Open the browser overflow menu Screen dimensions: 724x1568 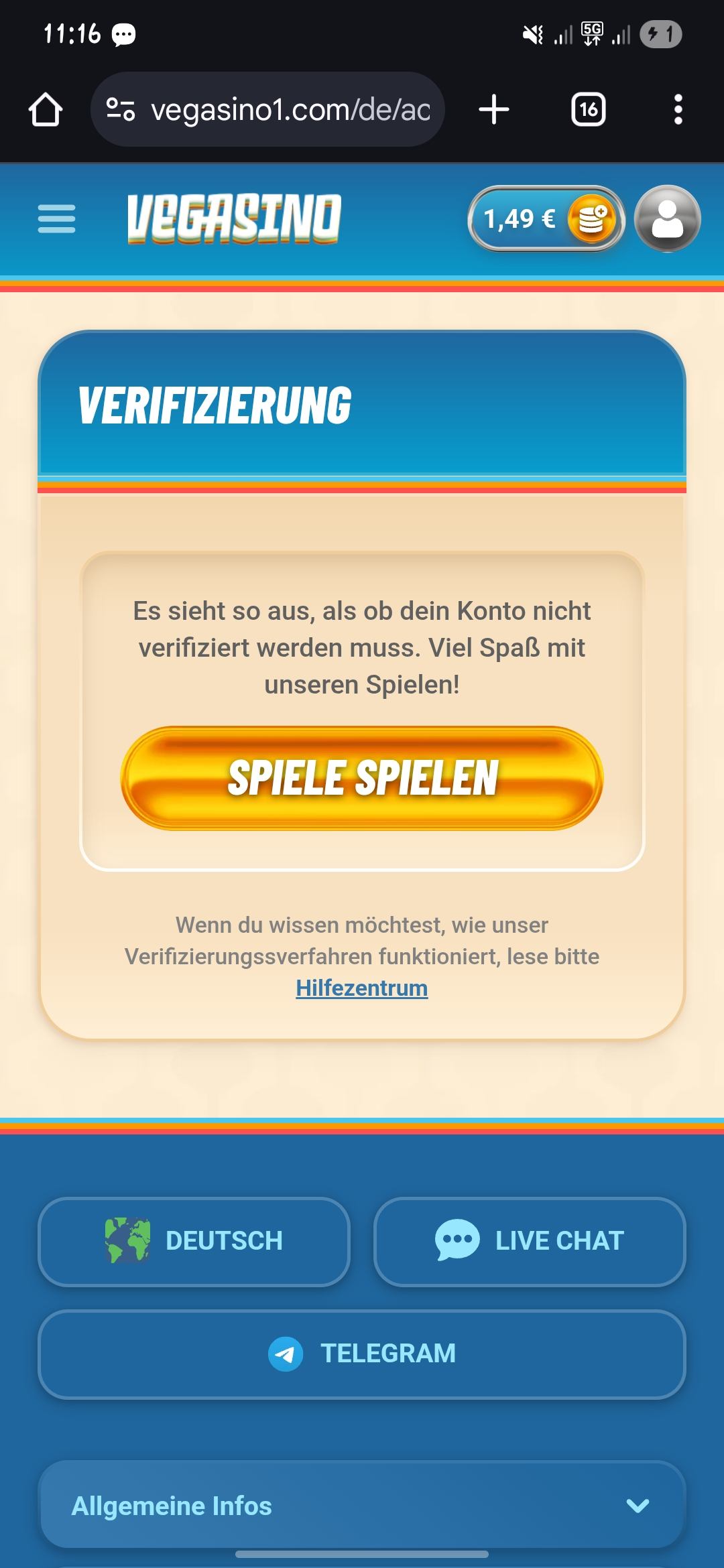coord(678,109)
